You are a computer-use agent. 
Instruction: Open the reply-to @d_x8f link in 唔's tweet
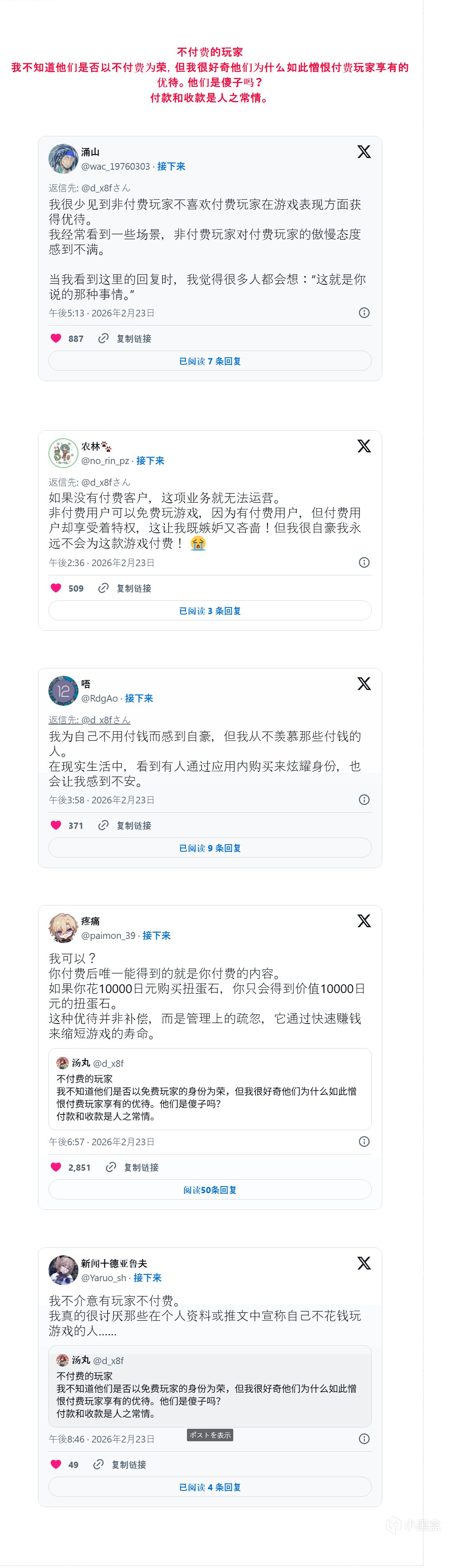[x=90, y=720]
